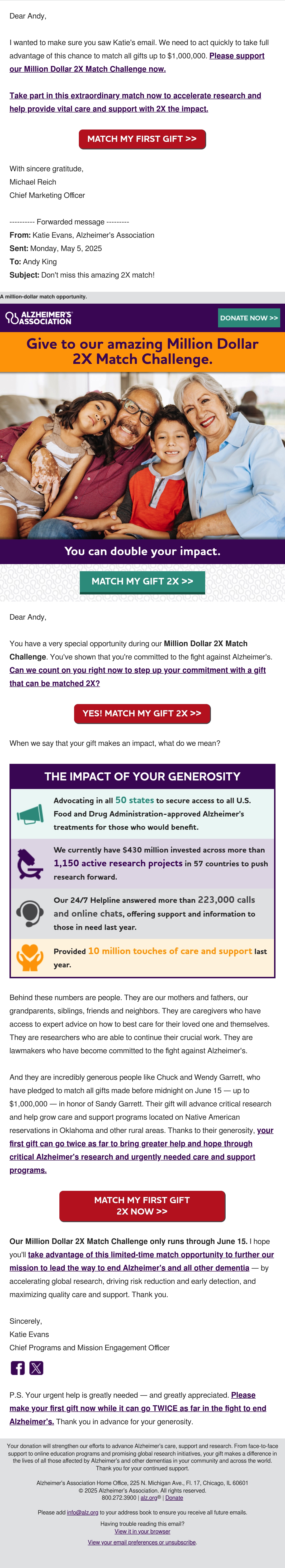285x1568 pixels.
Task: Open the P.S. 'make your first gift now' link
Action: [138, 1409]
